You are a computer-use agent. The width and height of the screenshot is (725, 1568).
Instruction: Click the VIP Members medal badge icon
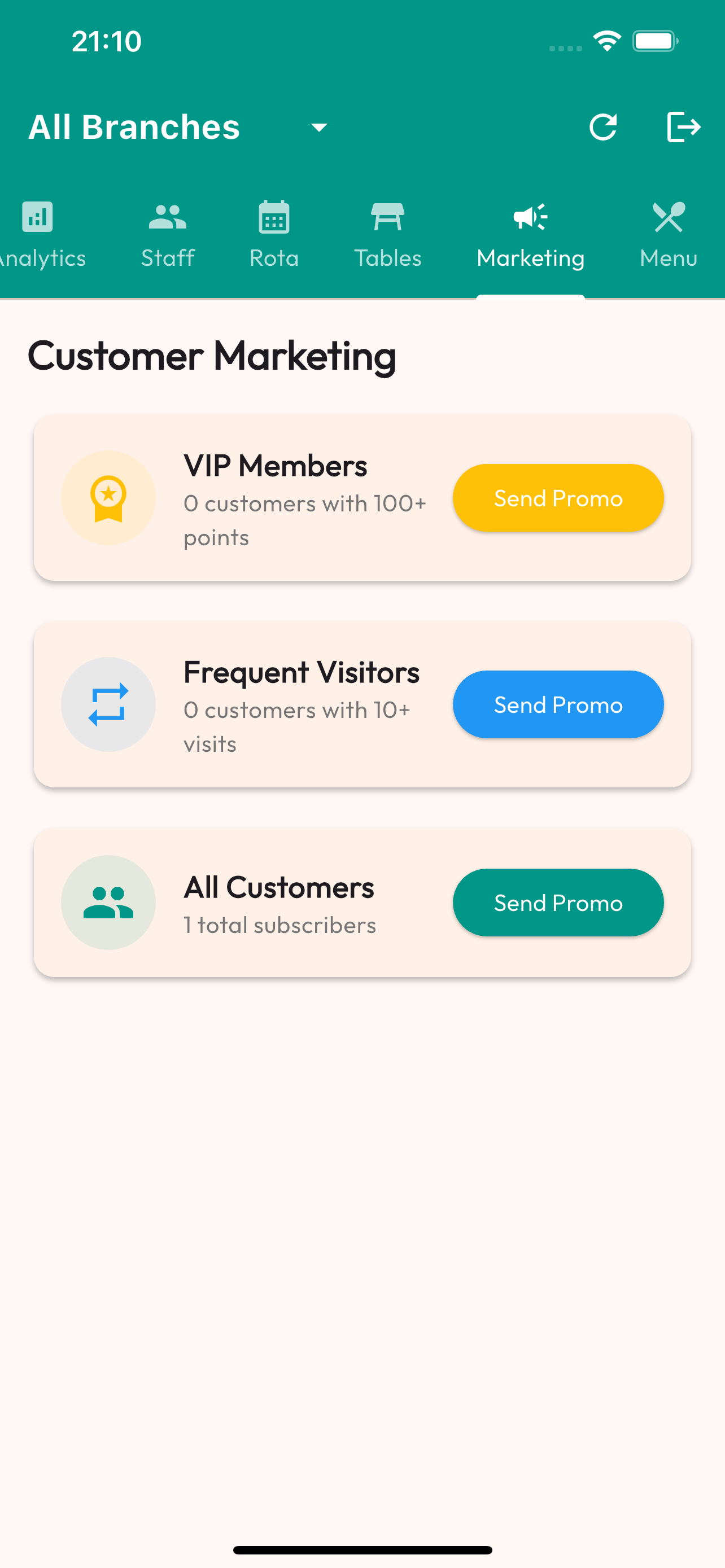tap(108, 497)
